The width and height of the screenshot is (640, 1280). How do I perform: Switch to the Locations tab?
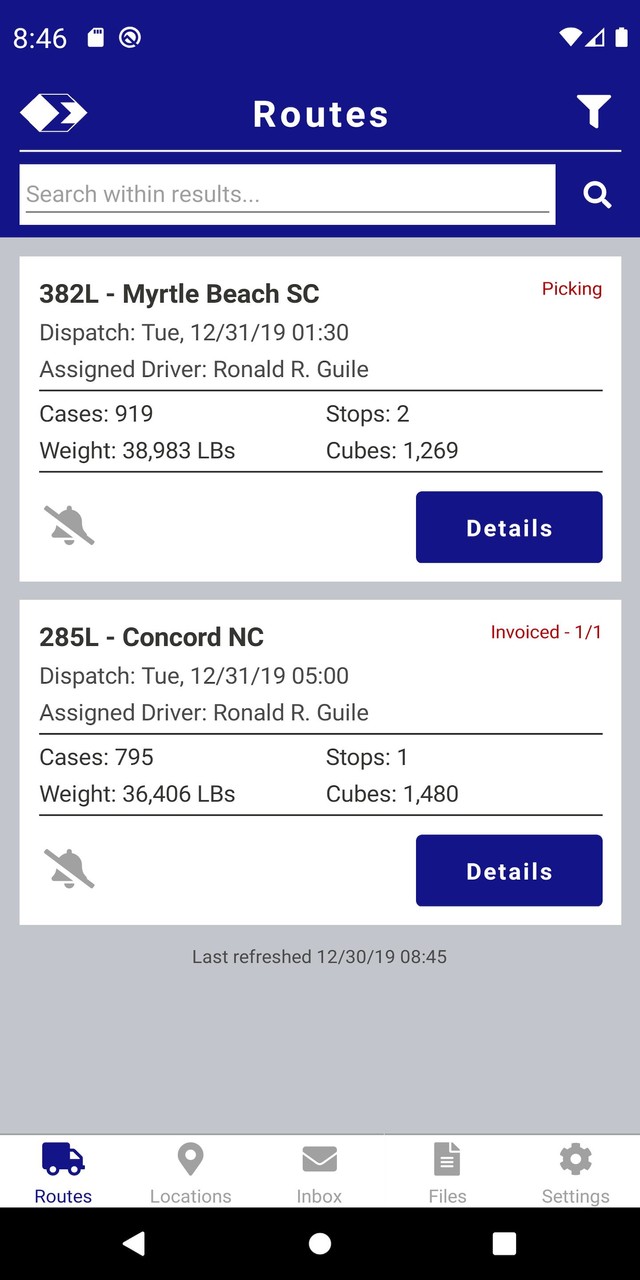[190, 1174]
